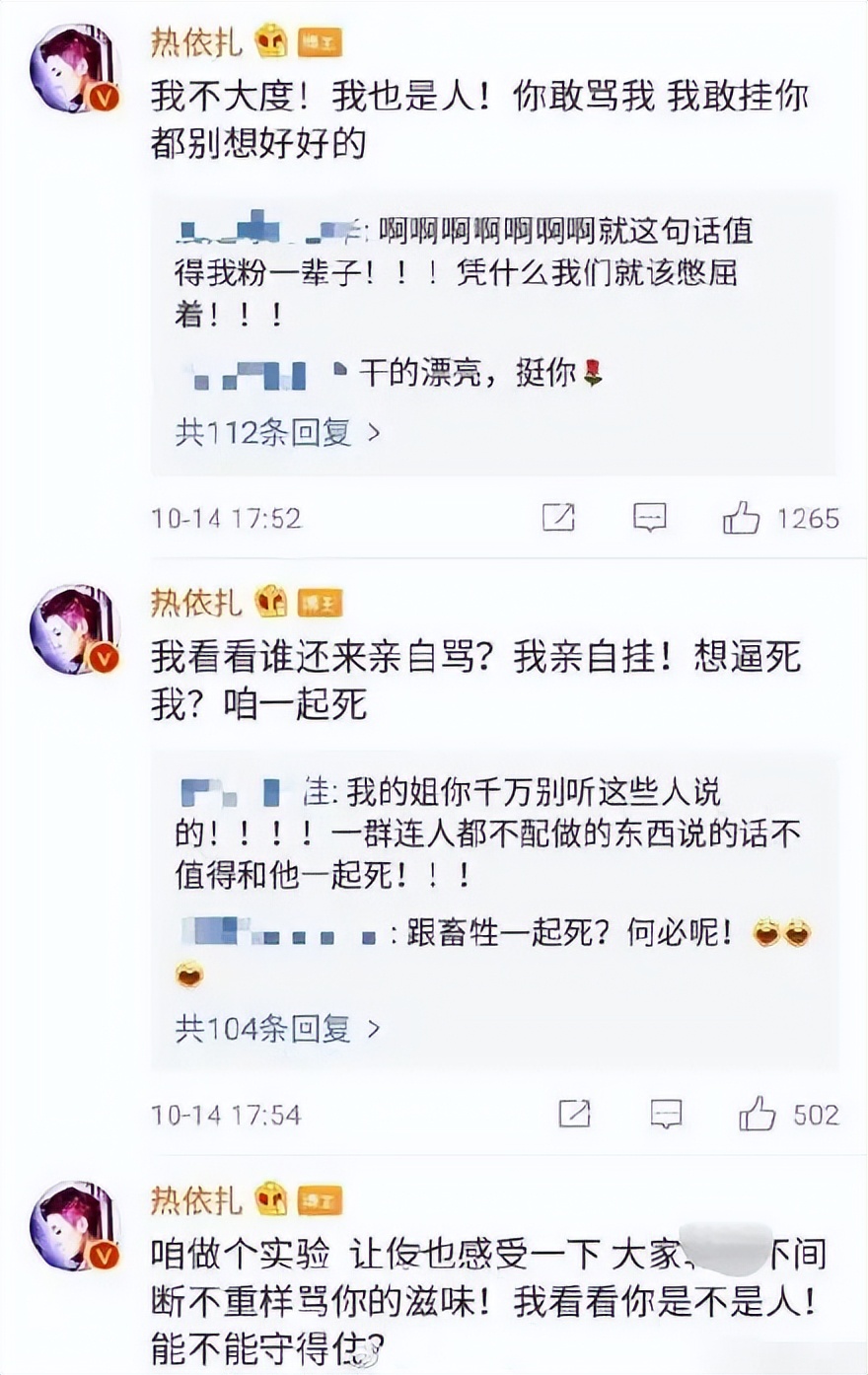Screen dimensions: 868x1375
Task: Share the comment posted at 17:52
Action: (559, 518)
